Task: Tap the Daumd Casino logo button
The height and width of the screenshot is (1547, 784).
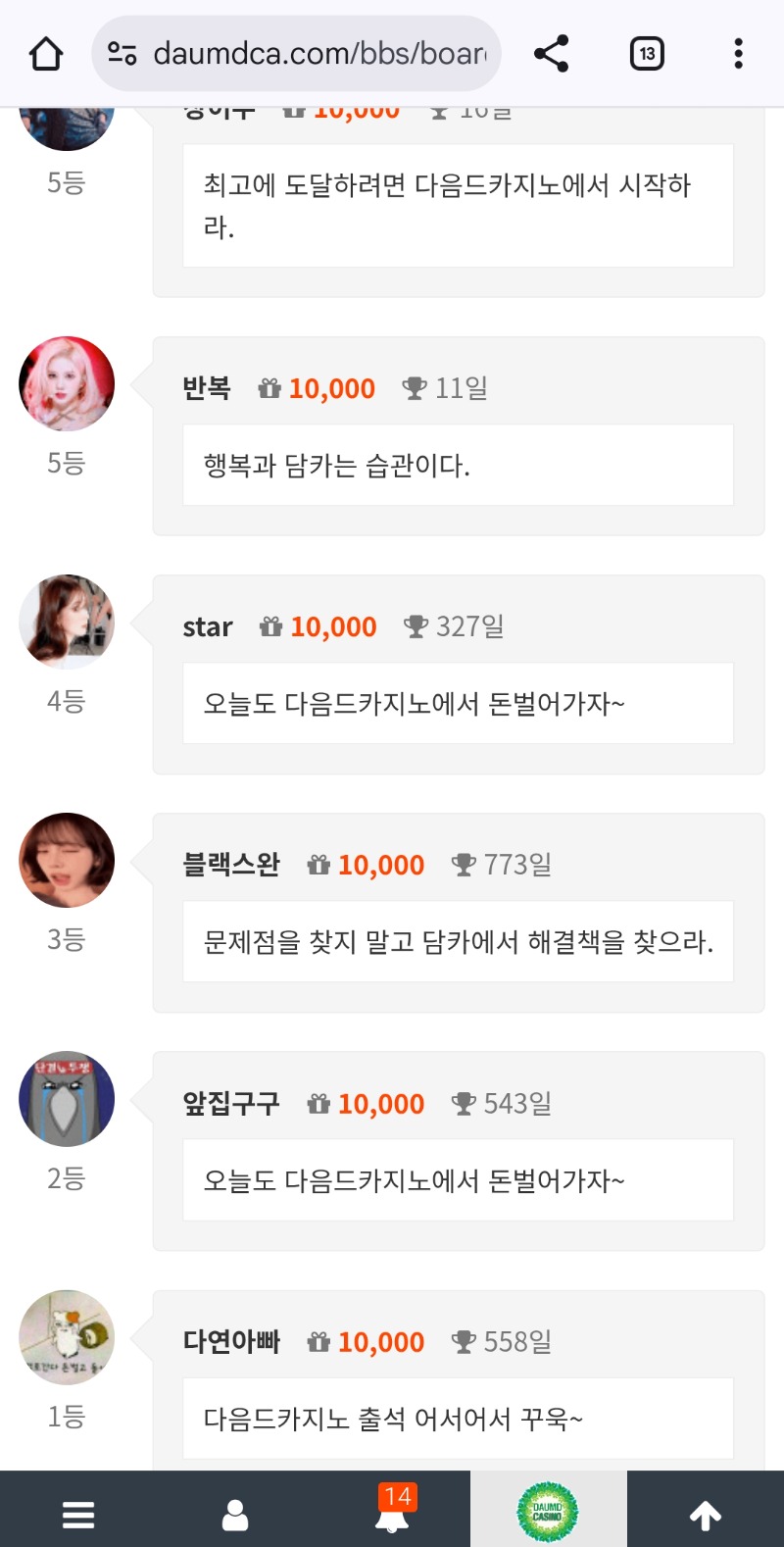Action: click(x=548, y=1513)
